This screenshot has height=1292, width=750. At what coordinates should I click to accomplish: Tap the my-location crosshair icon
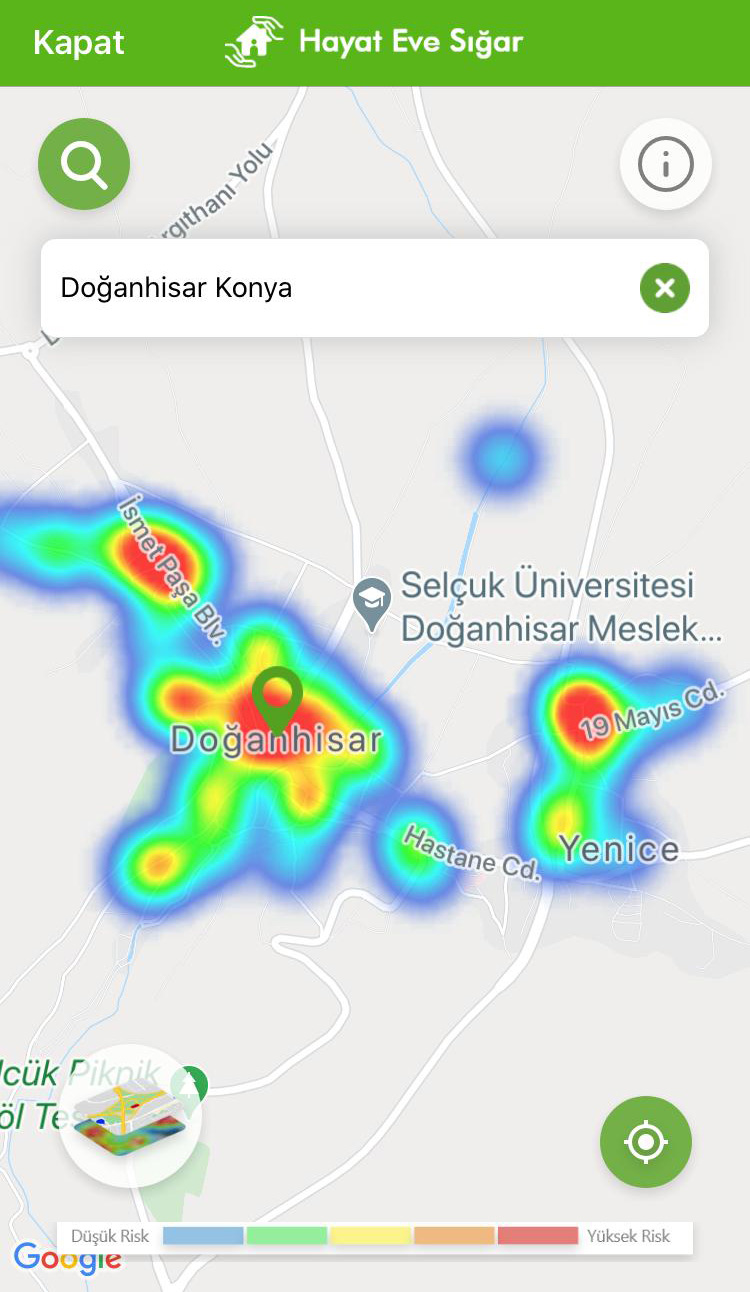click(x=645, y=1142)
